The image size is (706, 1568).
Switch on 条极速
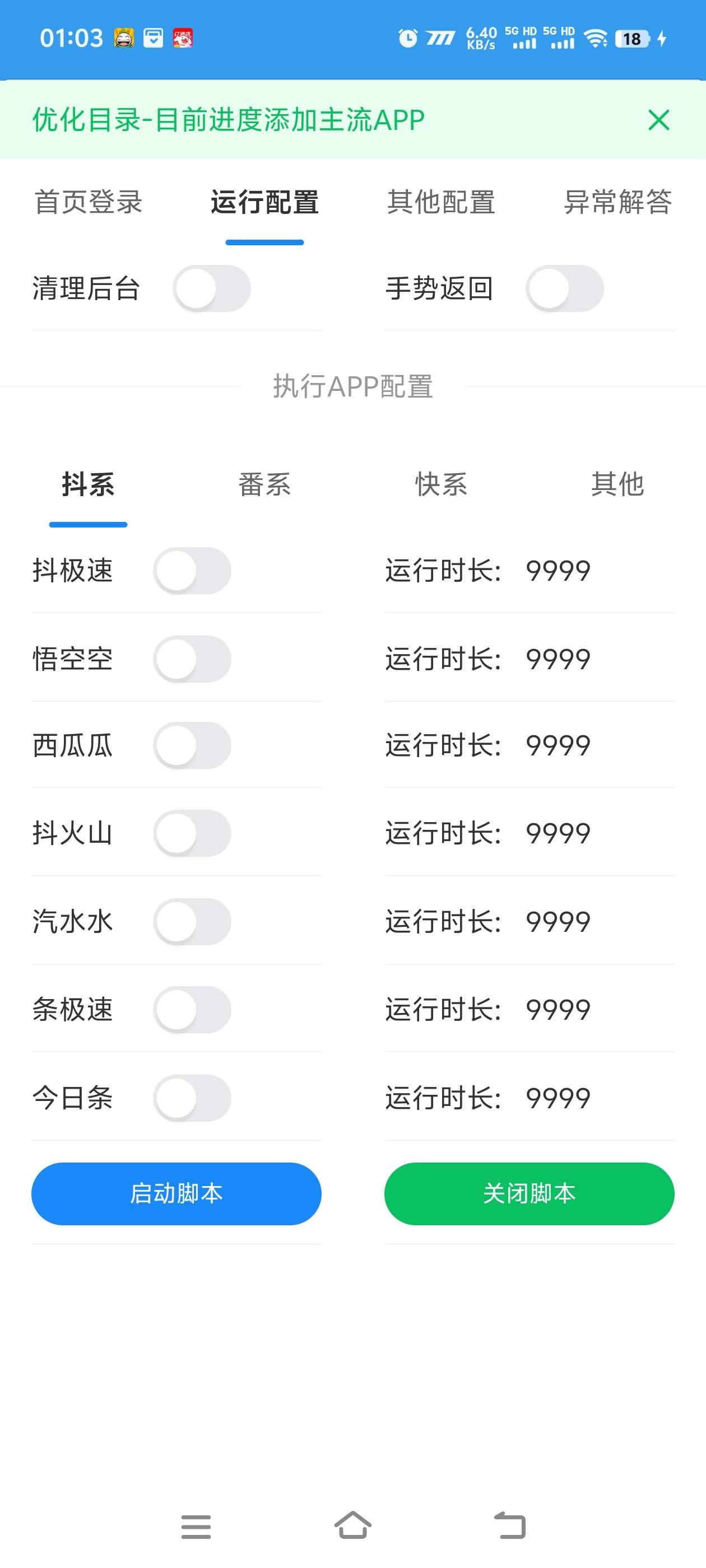click(192, 1010)
